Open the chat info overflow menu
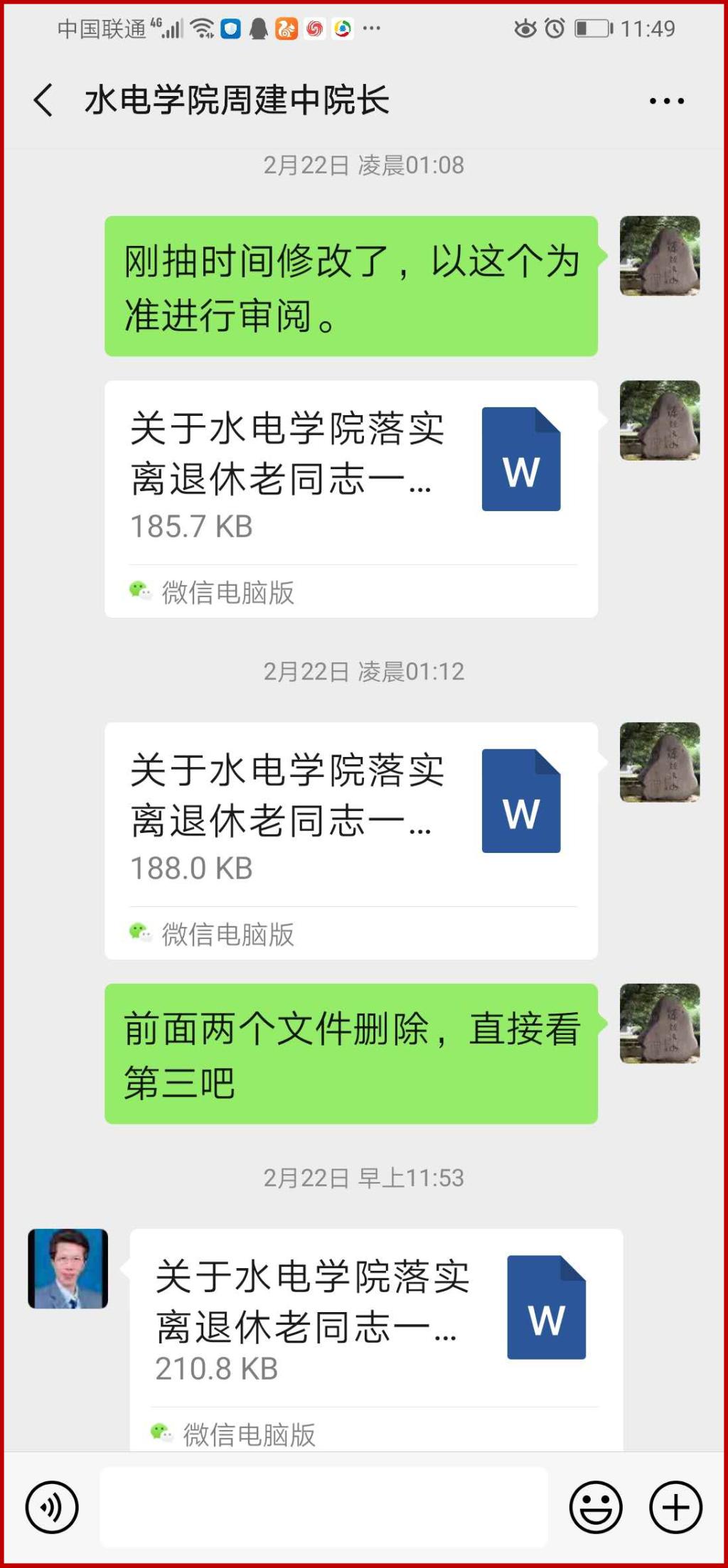Image resolution: width=728 pixels, height=1568 pixels. pos(666,101)
